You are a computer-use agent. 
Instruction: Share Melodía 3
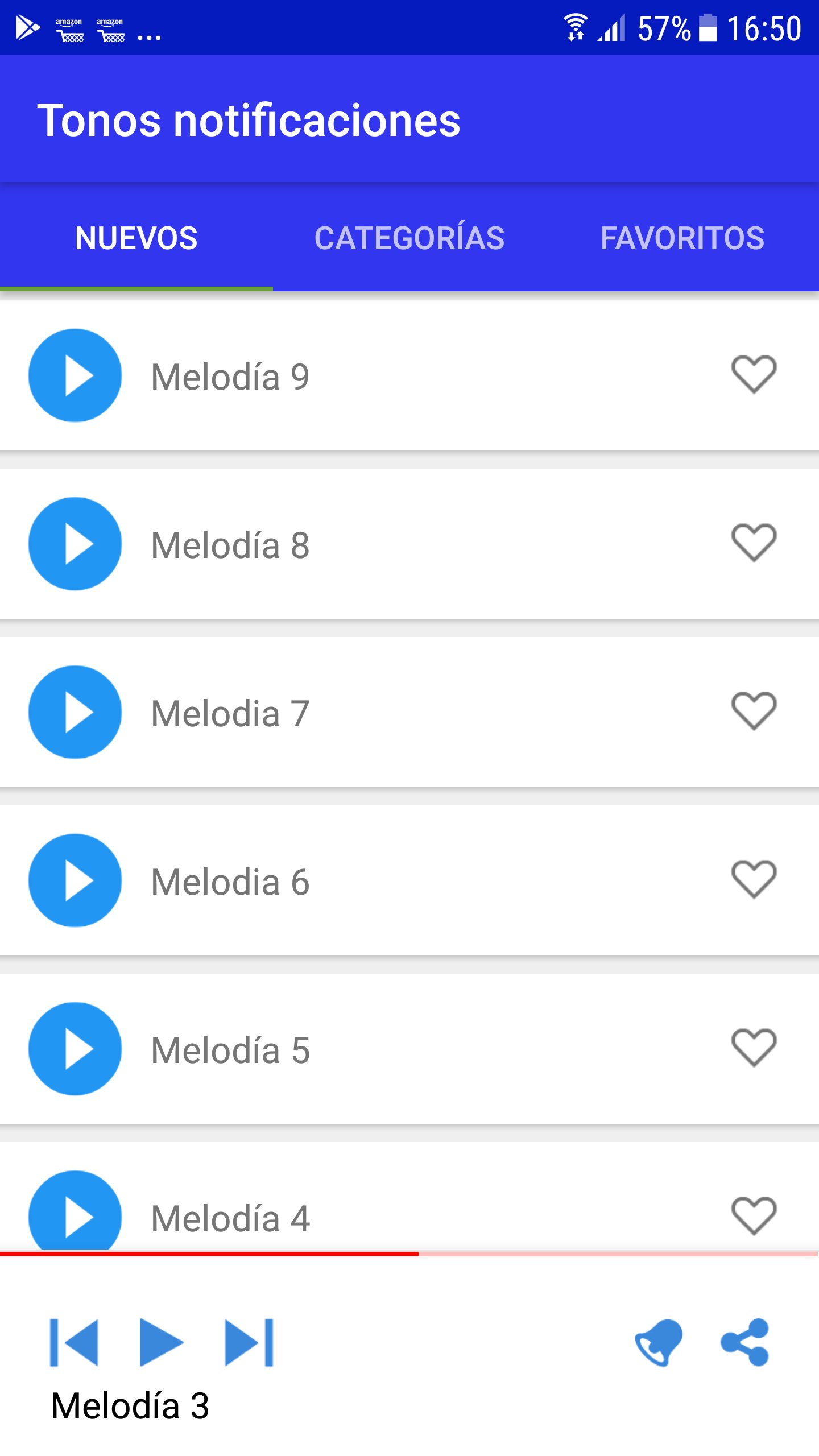coord(745,1342)
